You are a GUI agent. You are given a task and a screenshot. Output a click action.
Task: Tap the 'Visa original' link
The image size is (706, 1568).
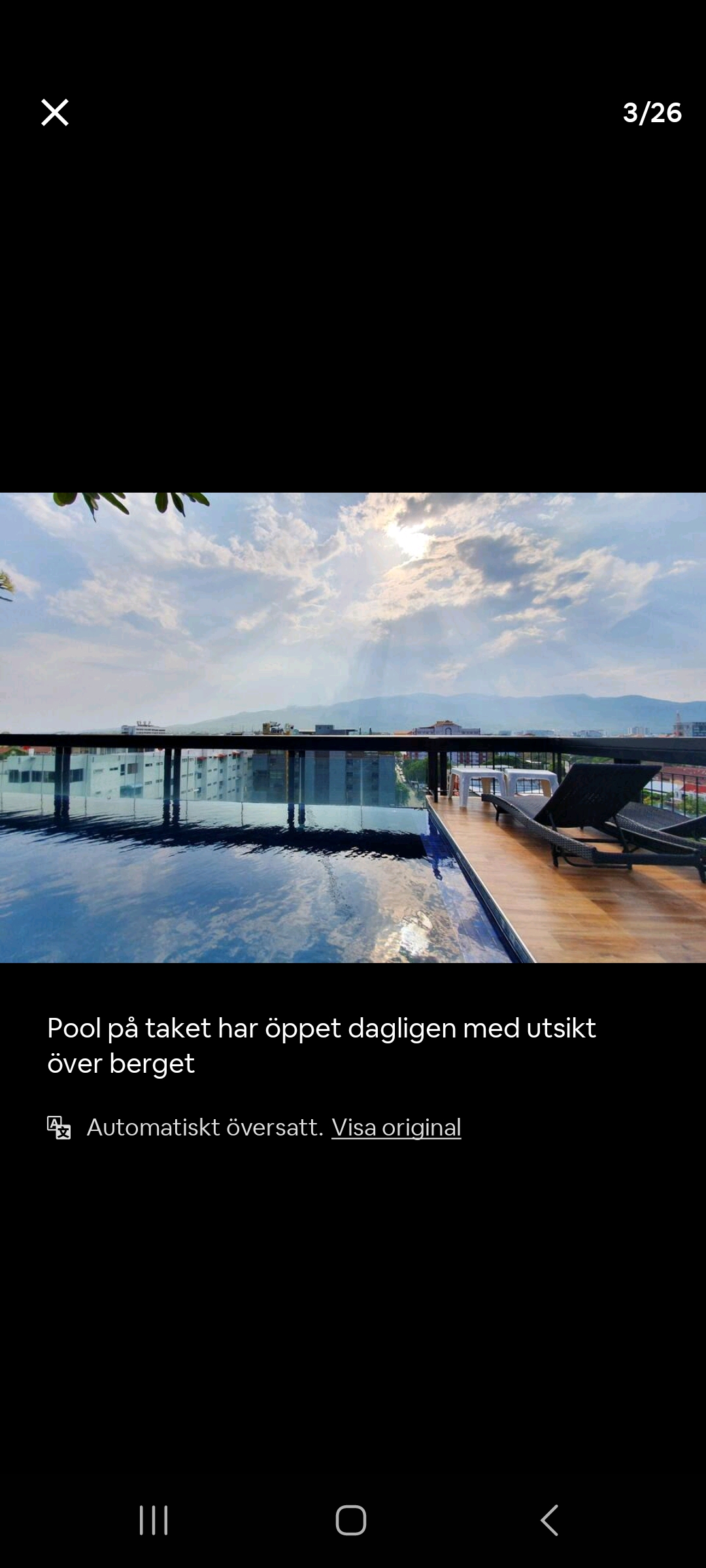396,1127
